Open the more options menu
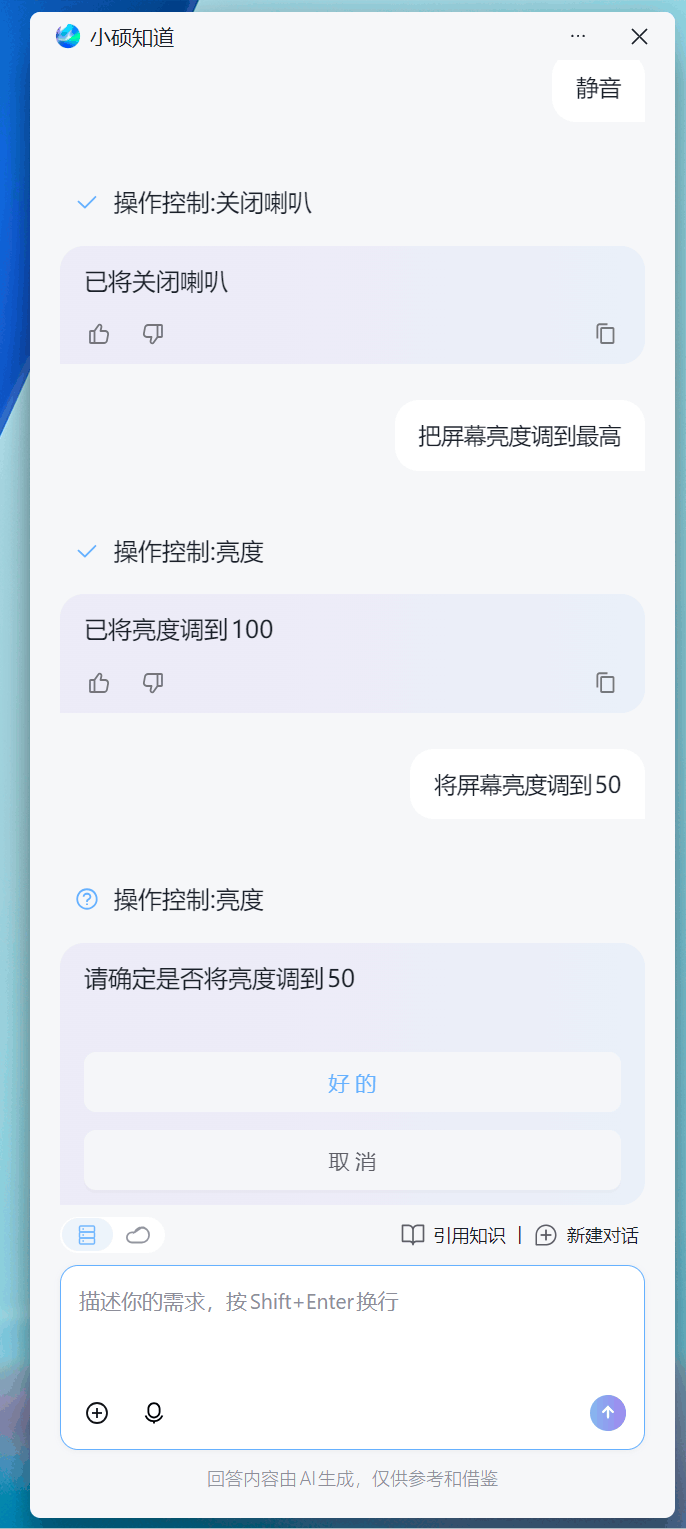 click(578, 37)
